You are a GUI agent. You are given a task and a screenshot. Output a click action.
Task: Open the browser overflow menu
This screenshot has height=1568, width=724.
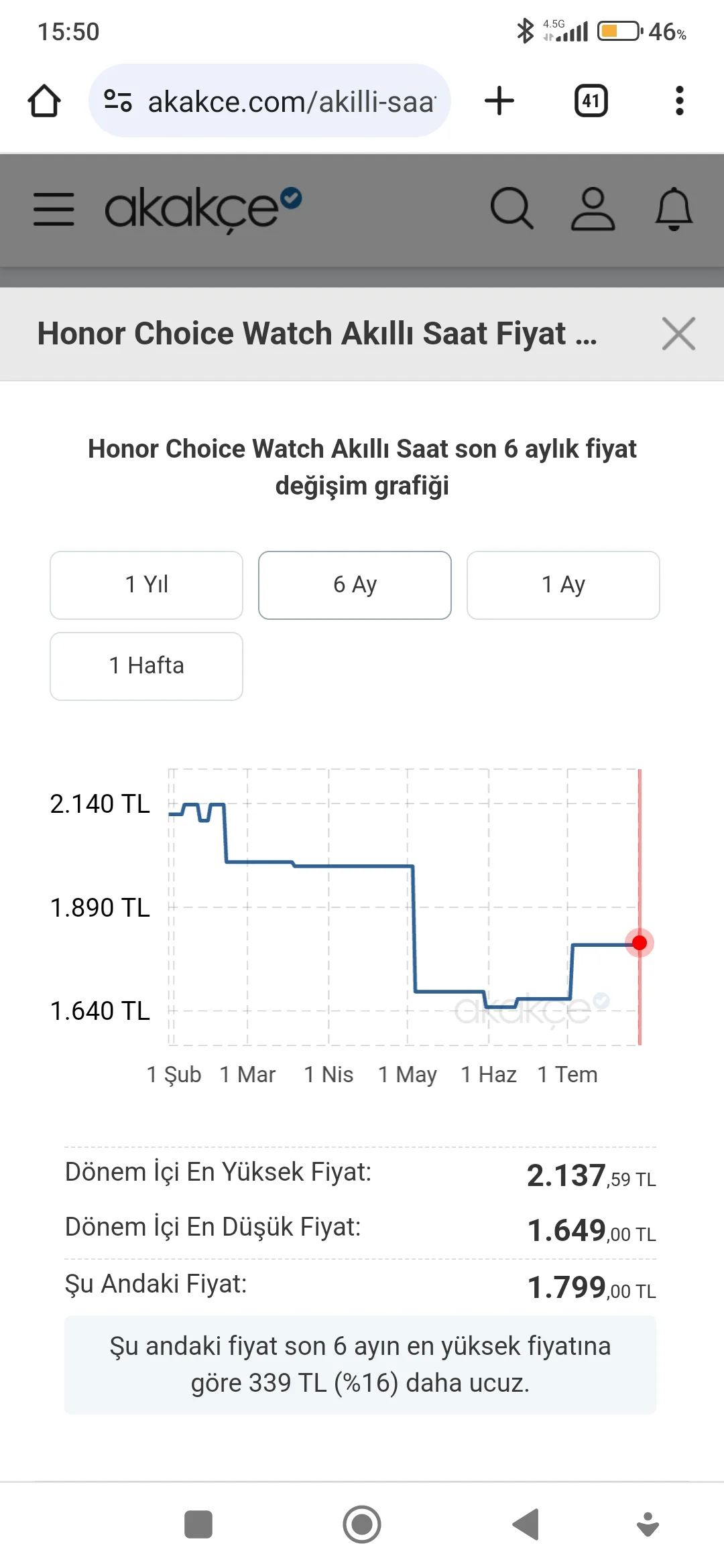(x=680, y=101)
